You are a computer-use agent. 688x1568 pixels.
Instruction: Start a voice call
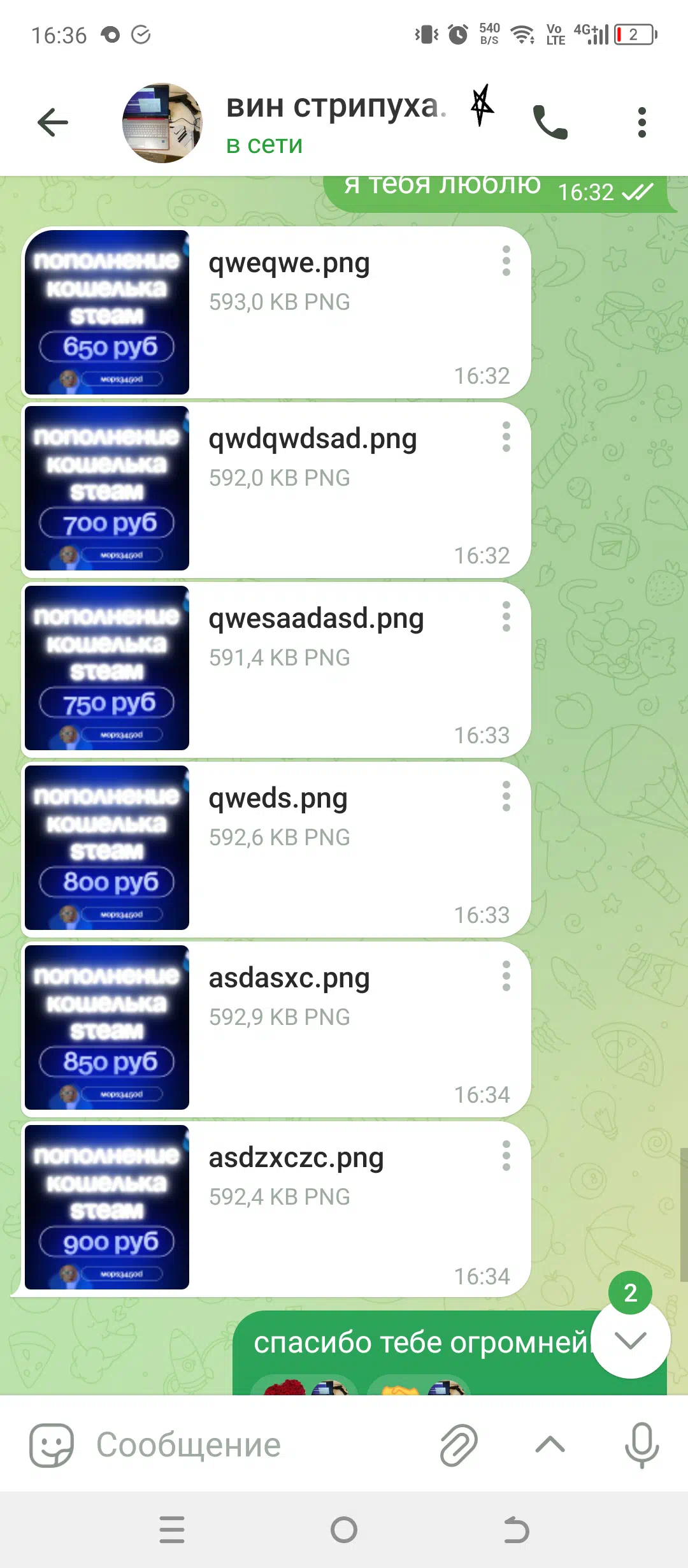pyautogui.click(x=550, y=122)
